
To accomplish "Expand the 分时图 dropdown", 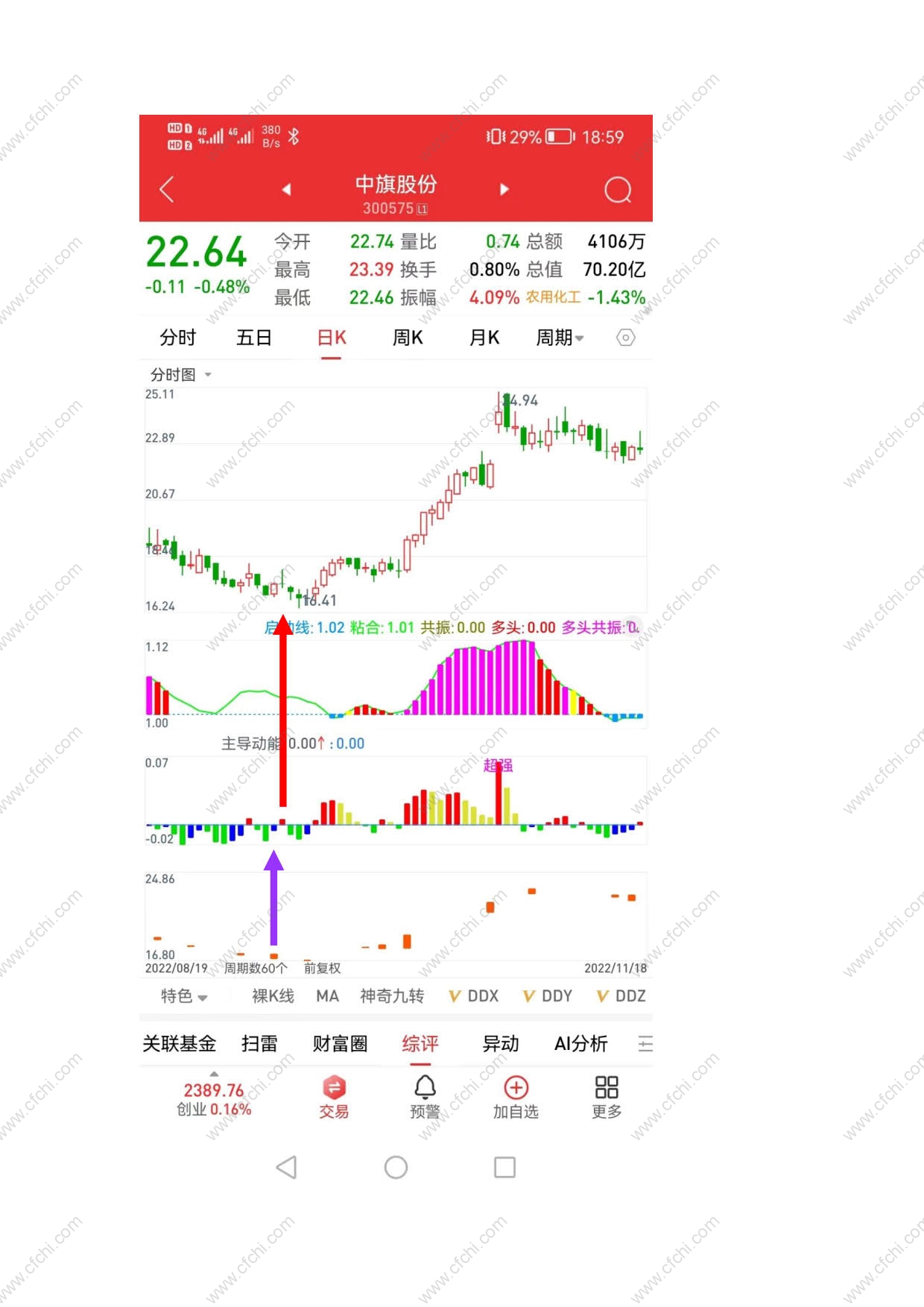I will pyautogui.click(x=181, y=374).
